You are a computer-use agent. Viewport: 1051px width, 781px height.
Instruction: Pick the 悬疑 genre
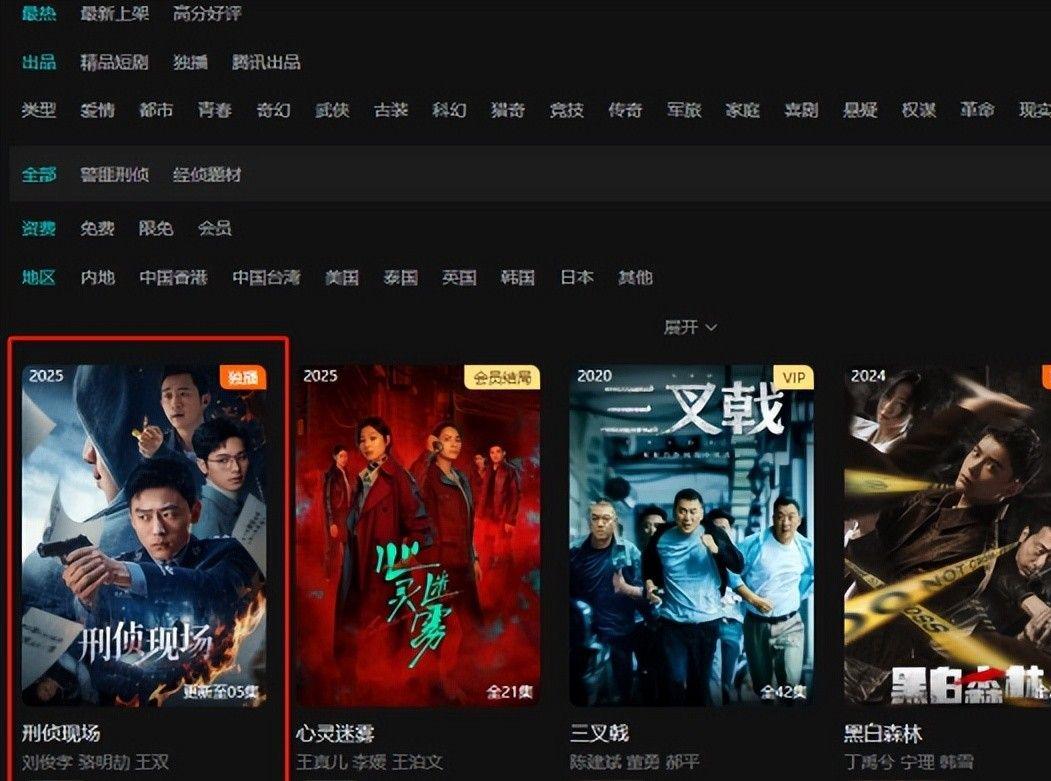pos(859,110)
